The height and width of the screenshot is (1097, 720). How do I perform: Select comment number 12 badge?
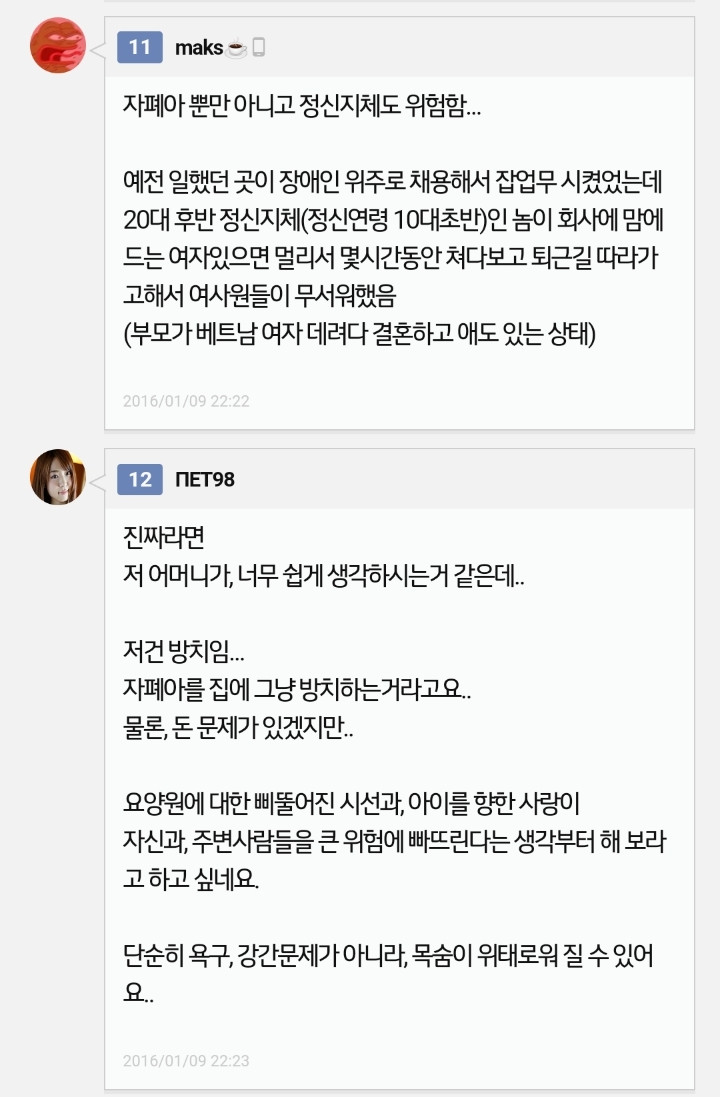coord(140,479)
